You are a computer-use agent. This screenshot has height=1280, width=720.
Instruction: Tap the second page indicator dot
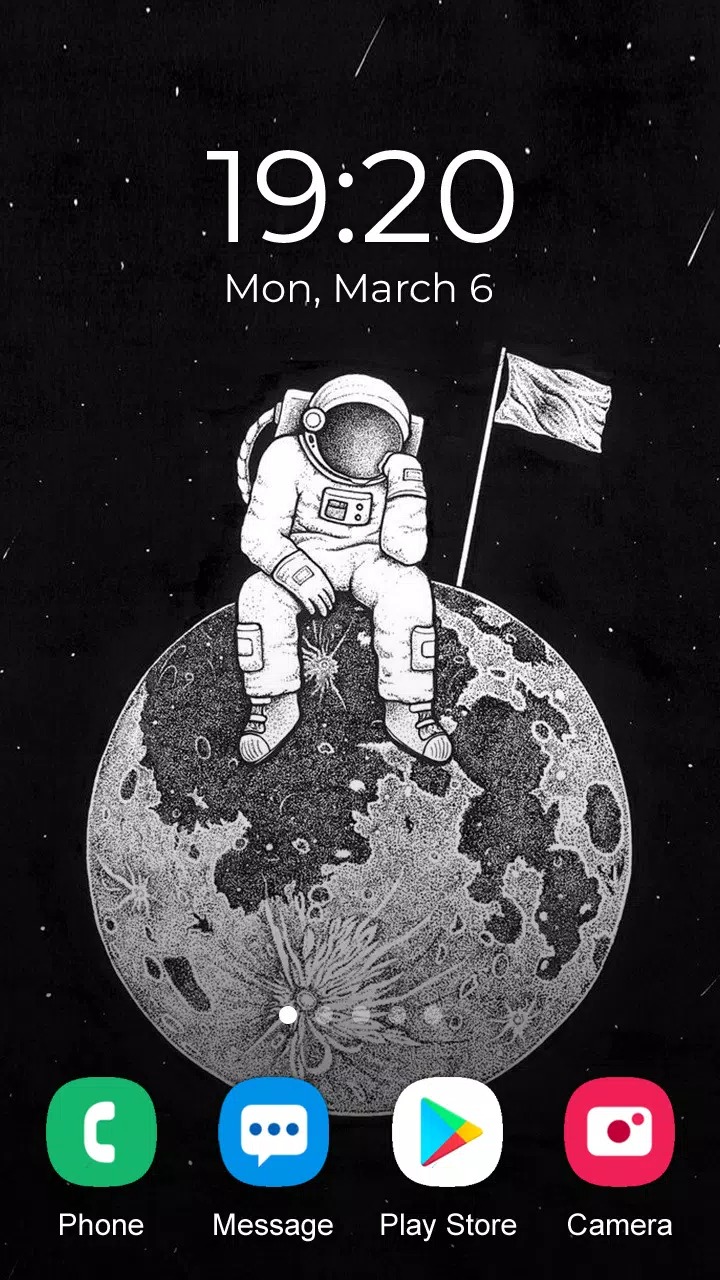(324, 1015)
